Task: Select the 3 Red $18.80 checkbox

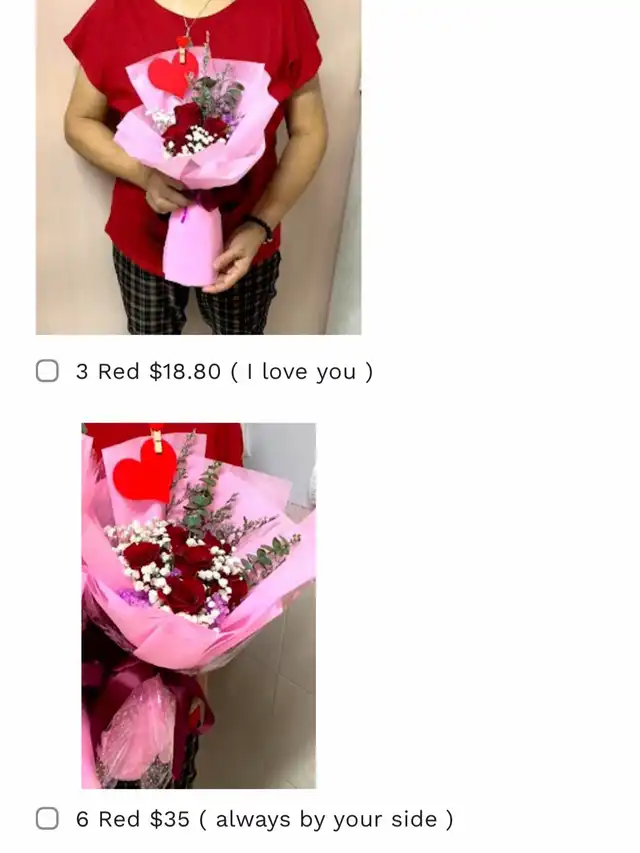Action: [x=47, y=372]
